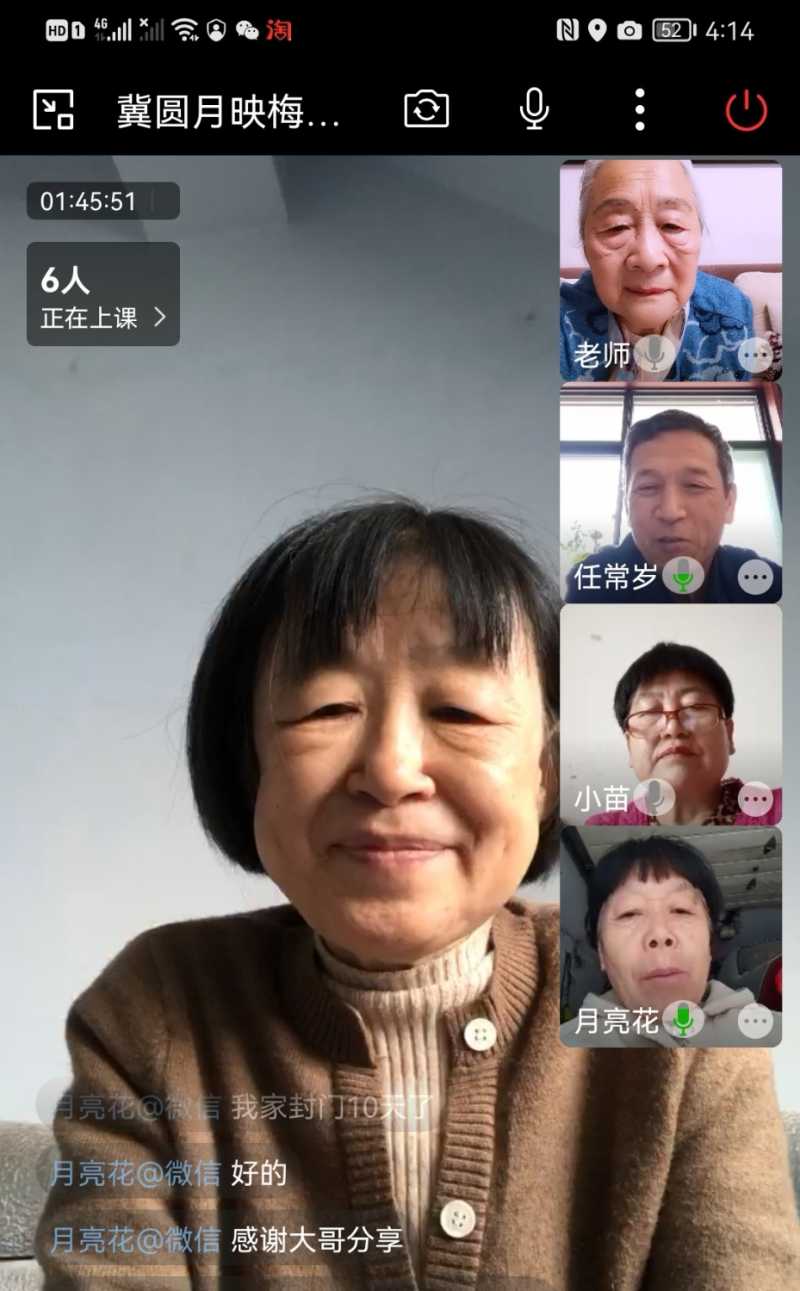Open more options on 任常岁's tile
Screen dimensions: 800x1291
coord(756,577)
